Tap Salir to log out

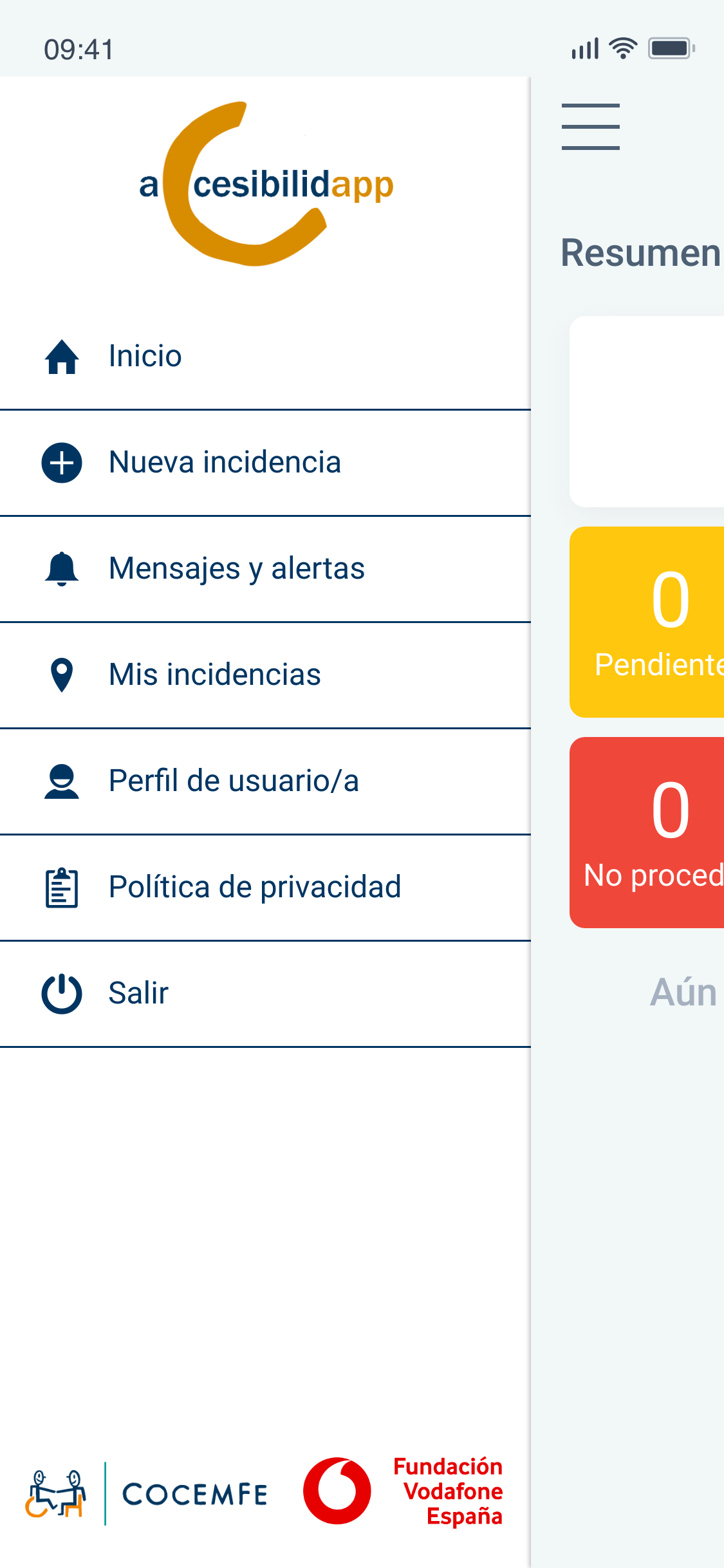(265, 994)
